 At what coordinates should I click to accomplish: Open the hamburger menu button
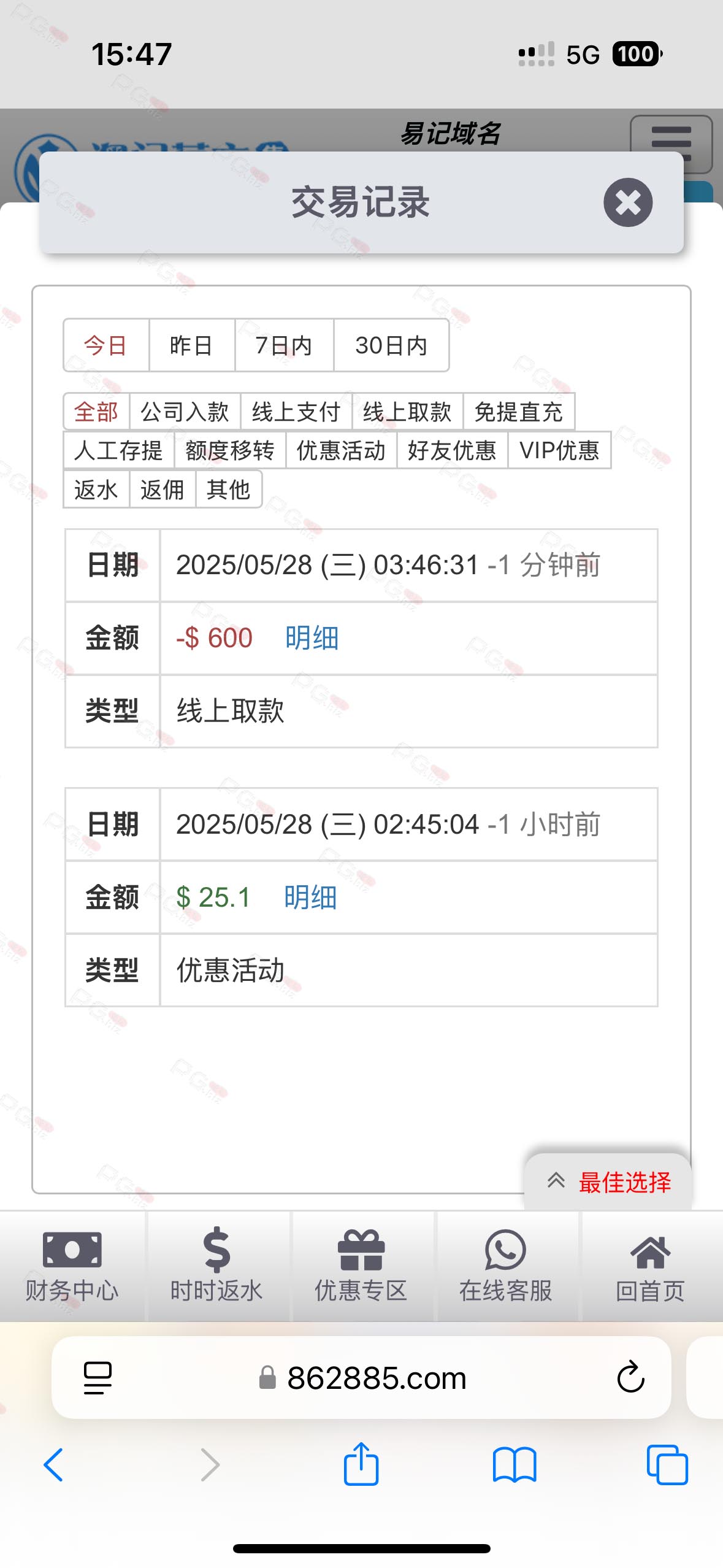click(671, 144)
